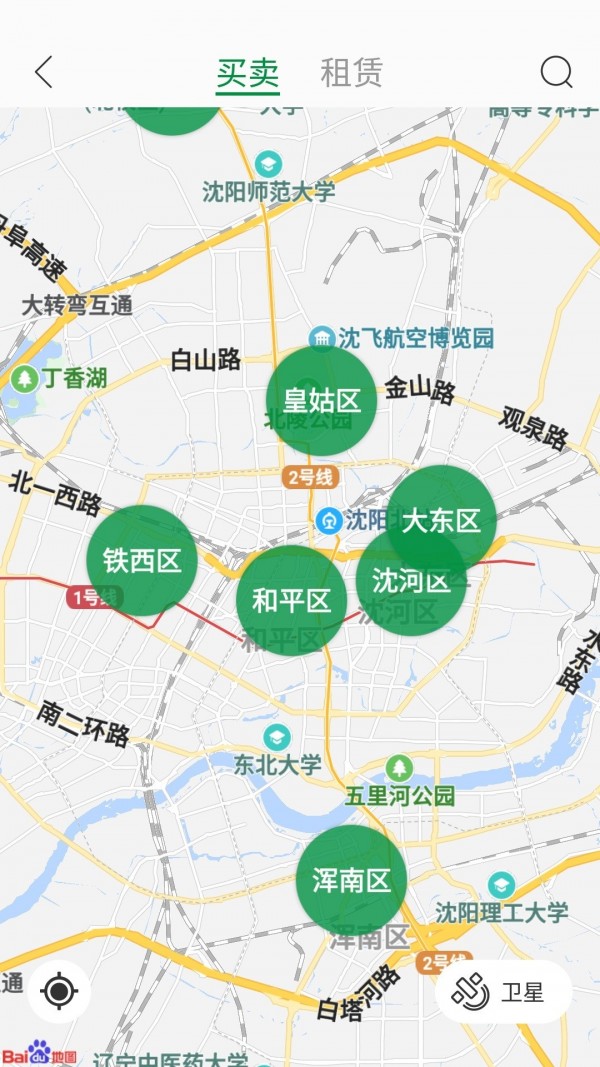The image size is (600, 1067).
Task: Go back using the top-left arrow
Action: click(x=43, y=73)
